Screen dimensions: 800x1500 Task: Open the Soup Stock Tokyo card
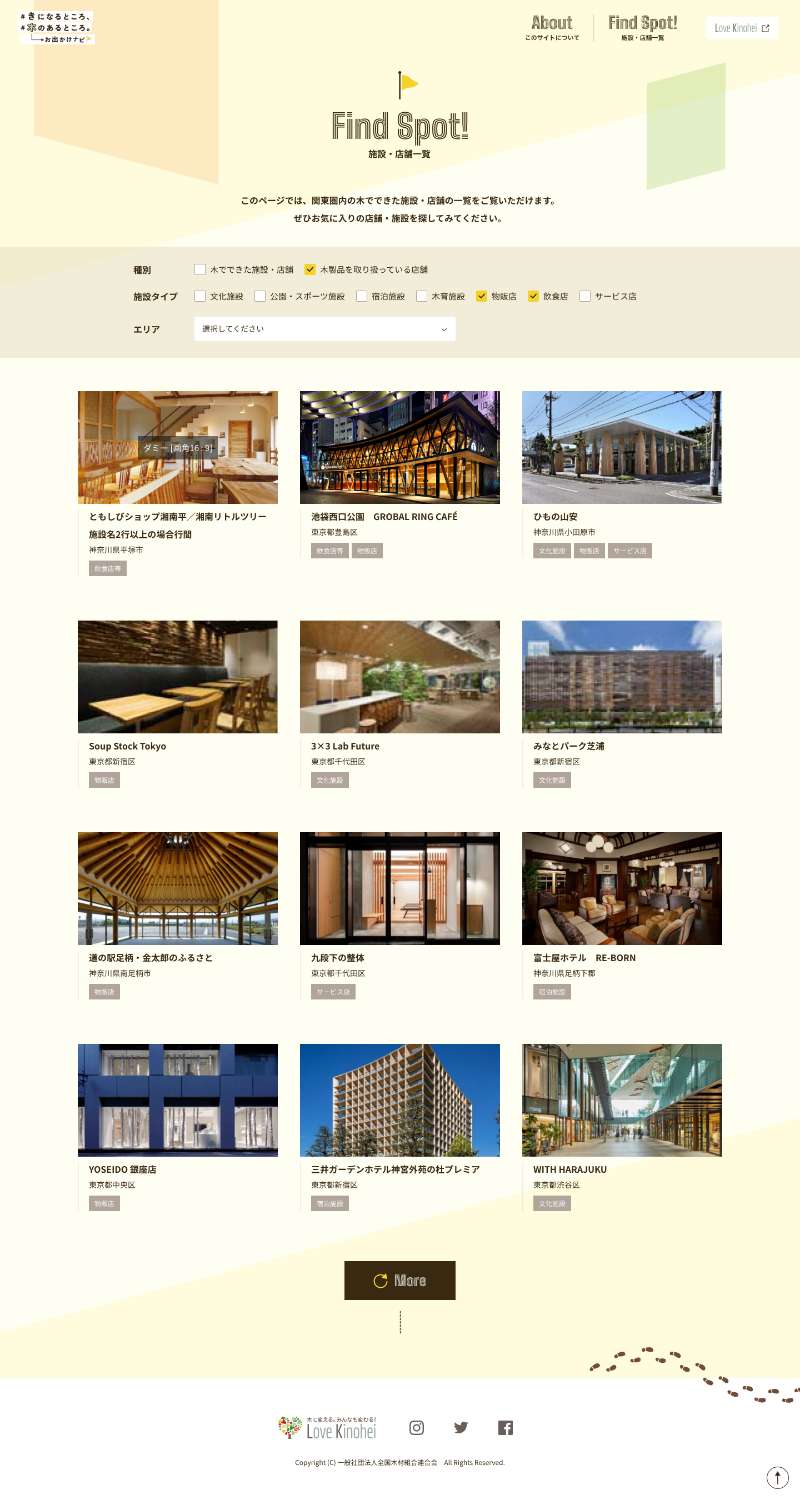pyautogui.click(x=178, y=677)
